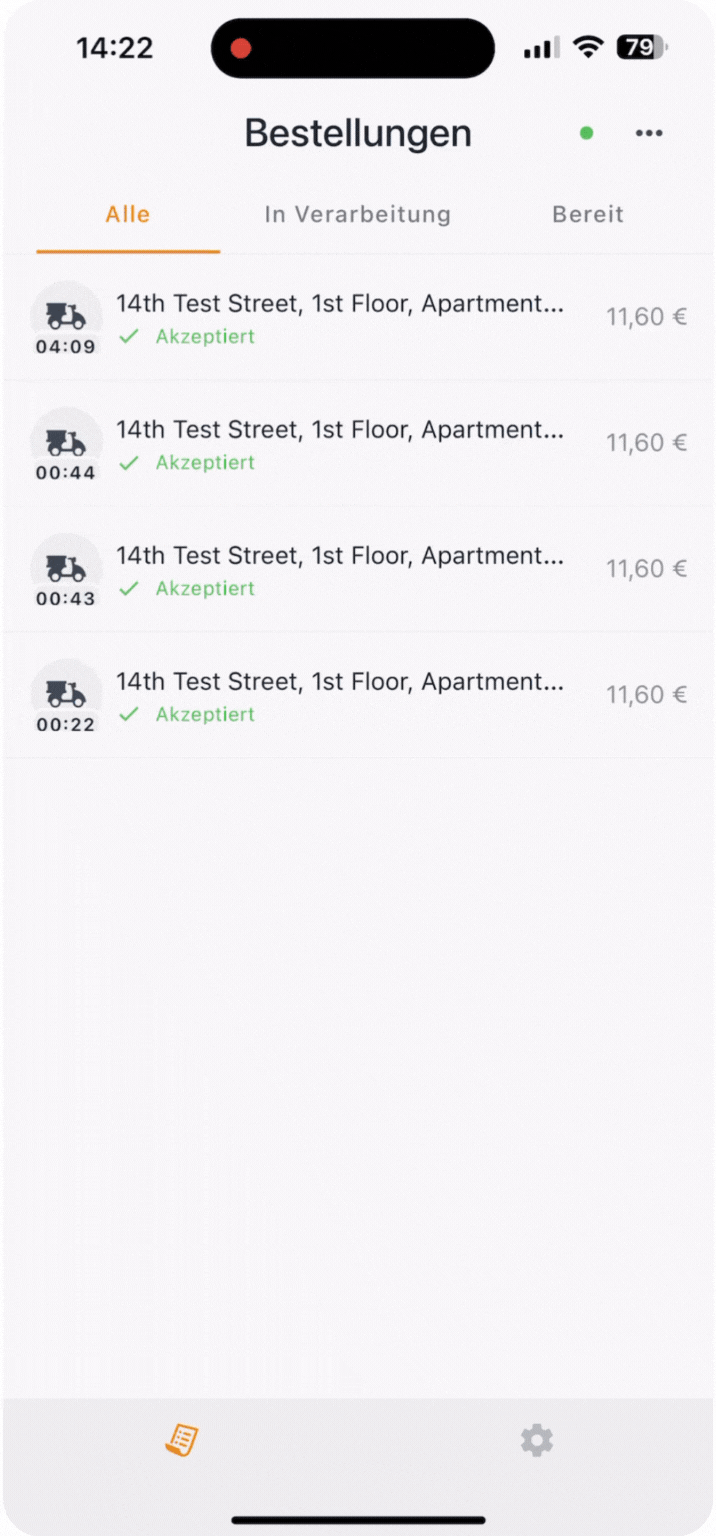Switch to the In Verarbeitung tab

pos(358,214)
